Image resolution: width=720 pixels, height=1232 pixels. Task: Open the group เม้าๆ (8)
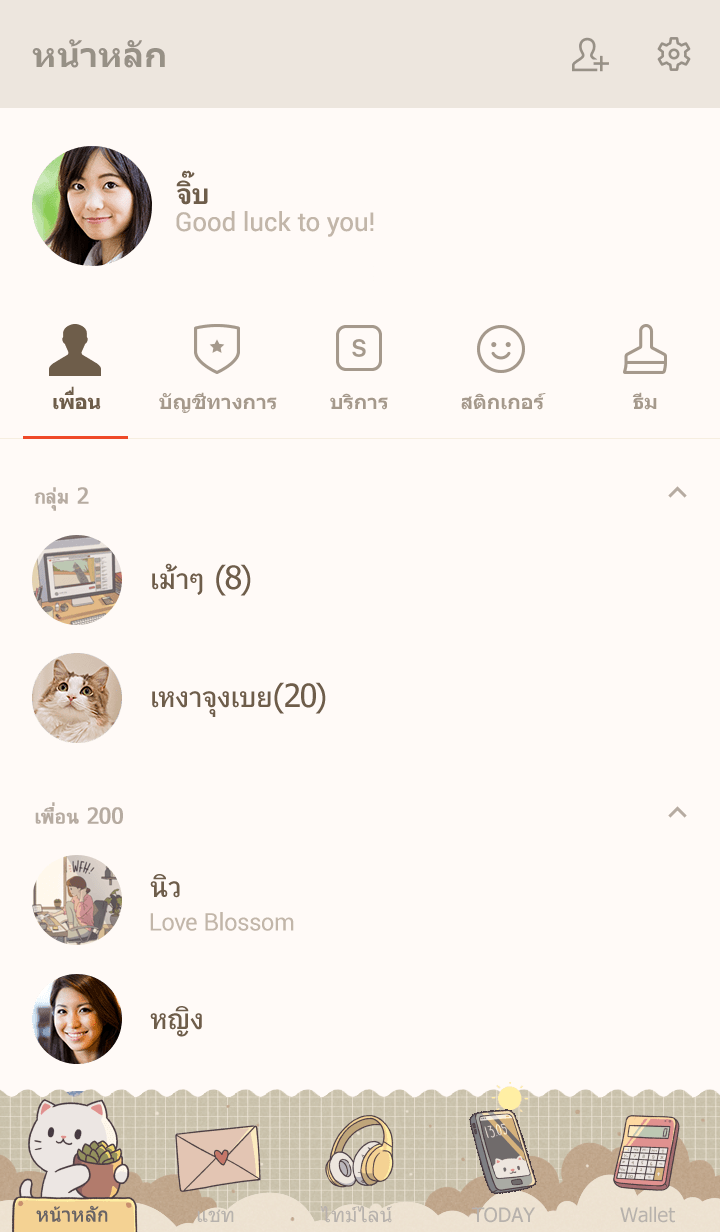click(200, 580)
